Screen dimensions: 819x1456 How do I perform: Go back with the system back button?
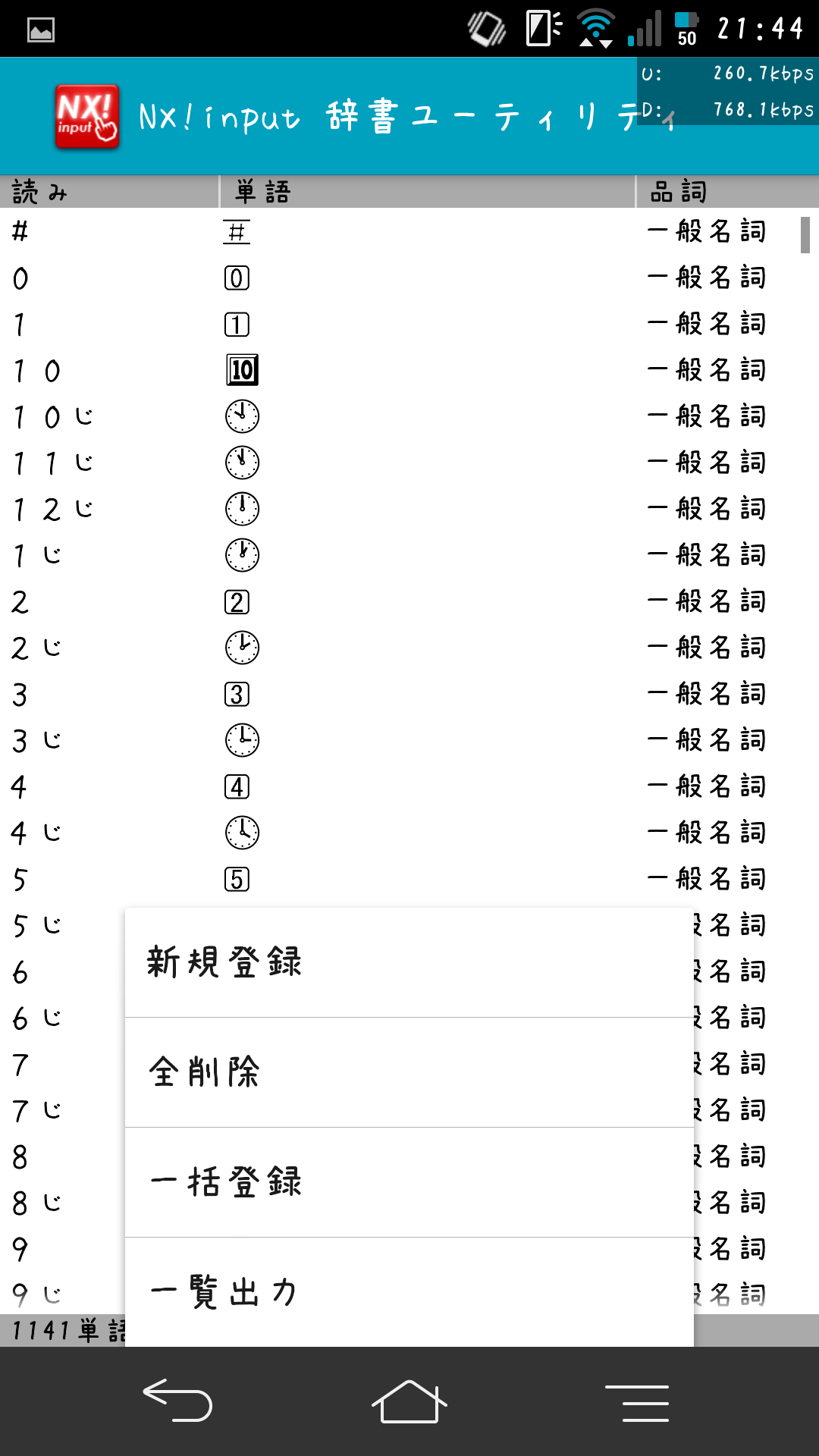[x=177, y=1400]
